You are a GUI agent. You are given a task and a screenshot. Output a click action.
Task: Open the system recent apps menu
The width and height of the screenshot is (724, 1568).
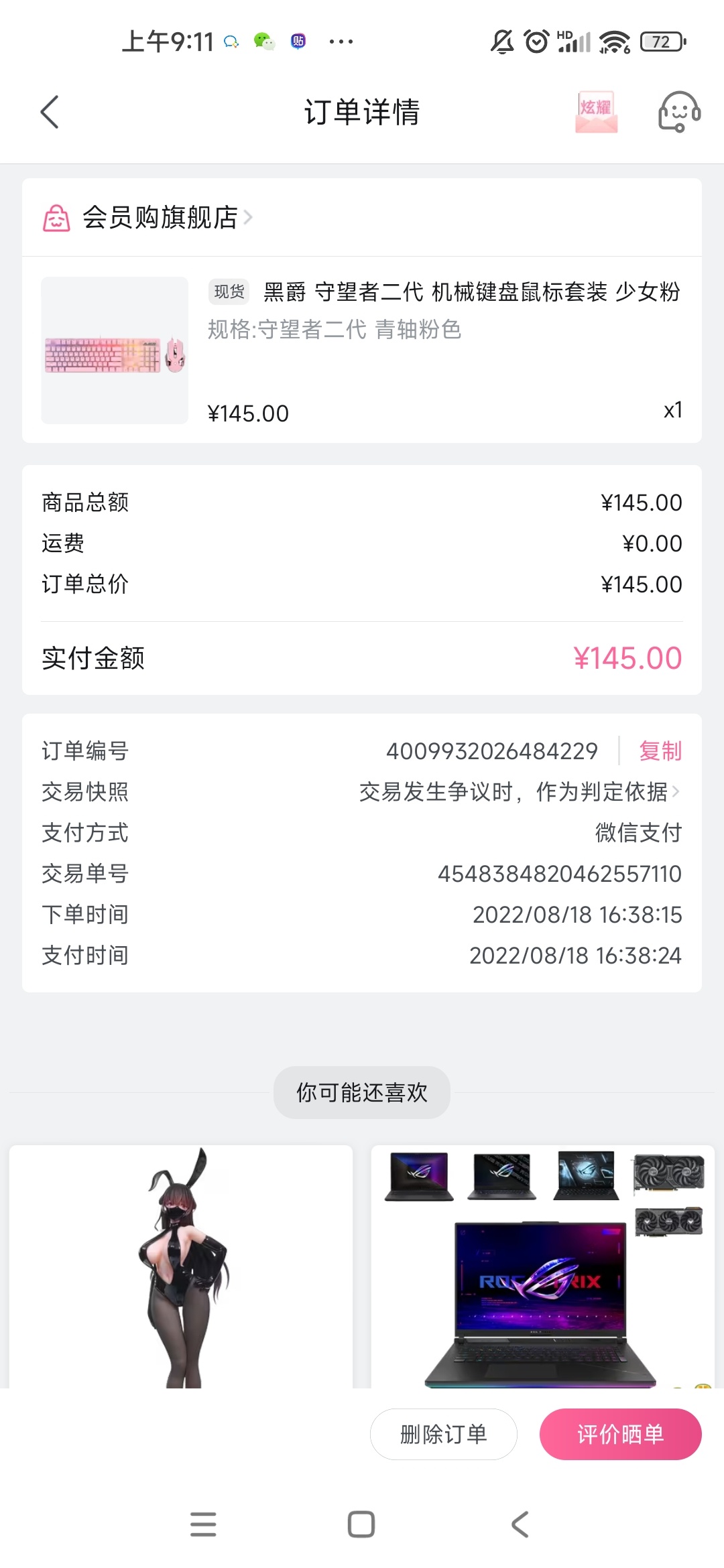(x=203, y=1524)
